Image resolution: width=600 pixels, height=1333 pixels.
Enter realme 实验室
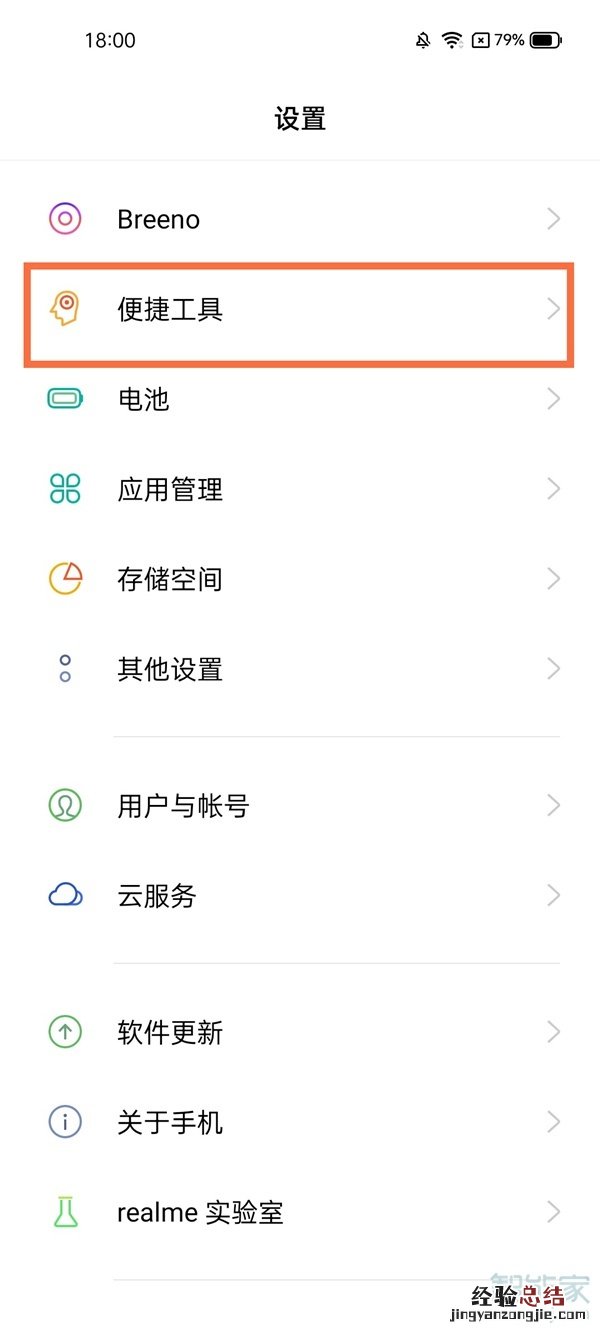(300, 1213)
